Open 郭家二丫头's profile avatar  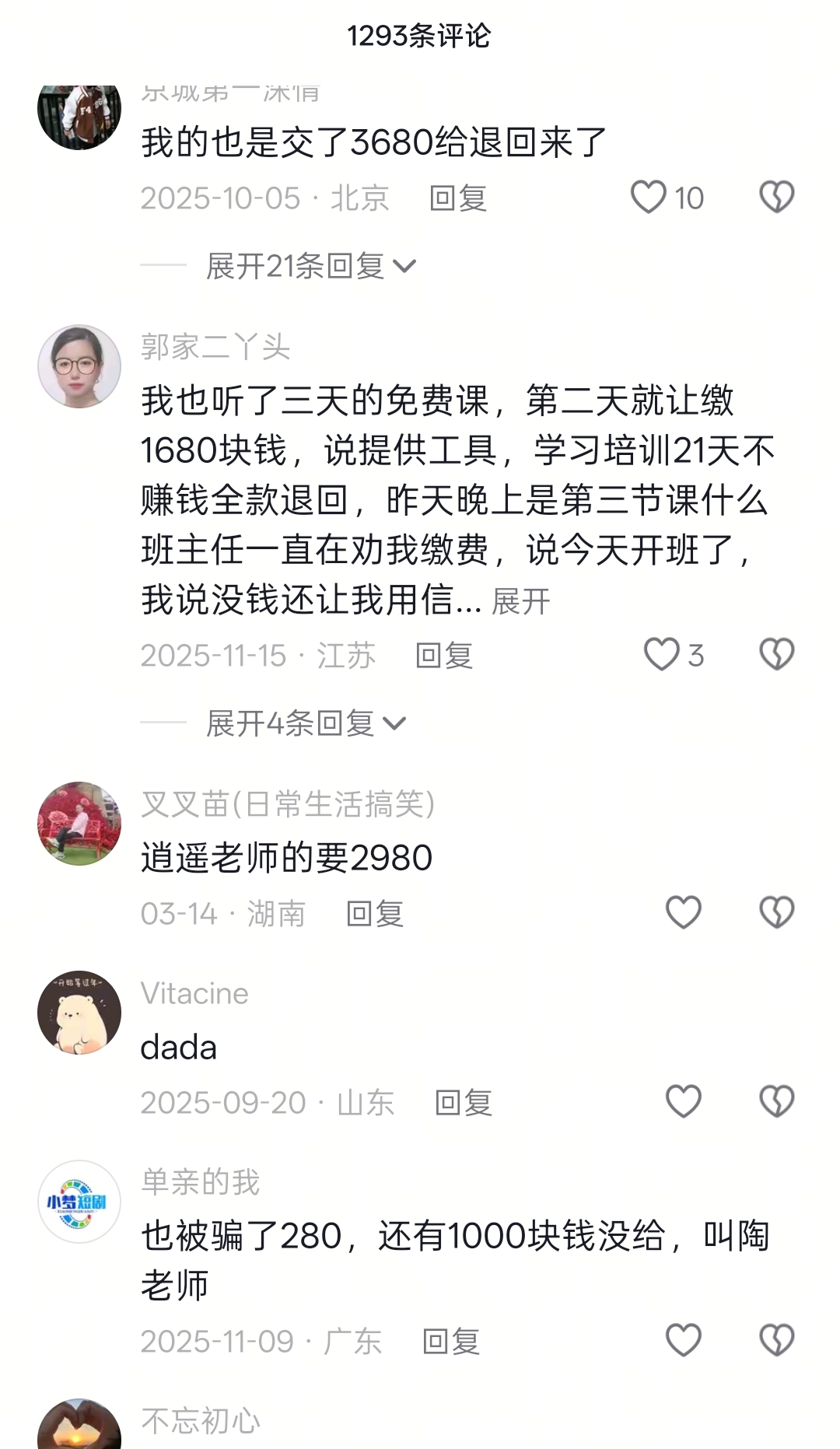click(79, 366)
